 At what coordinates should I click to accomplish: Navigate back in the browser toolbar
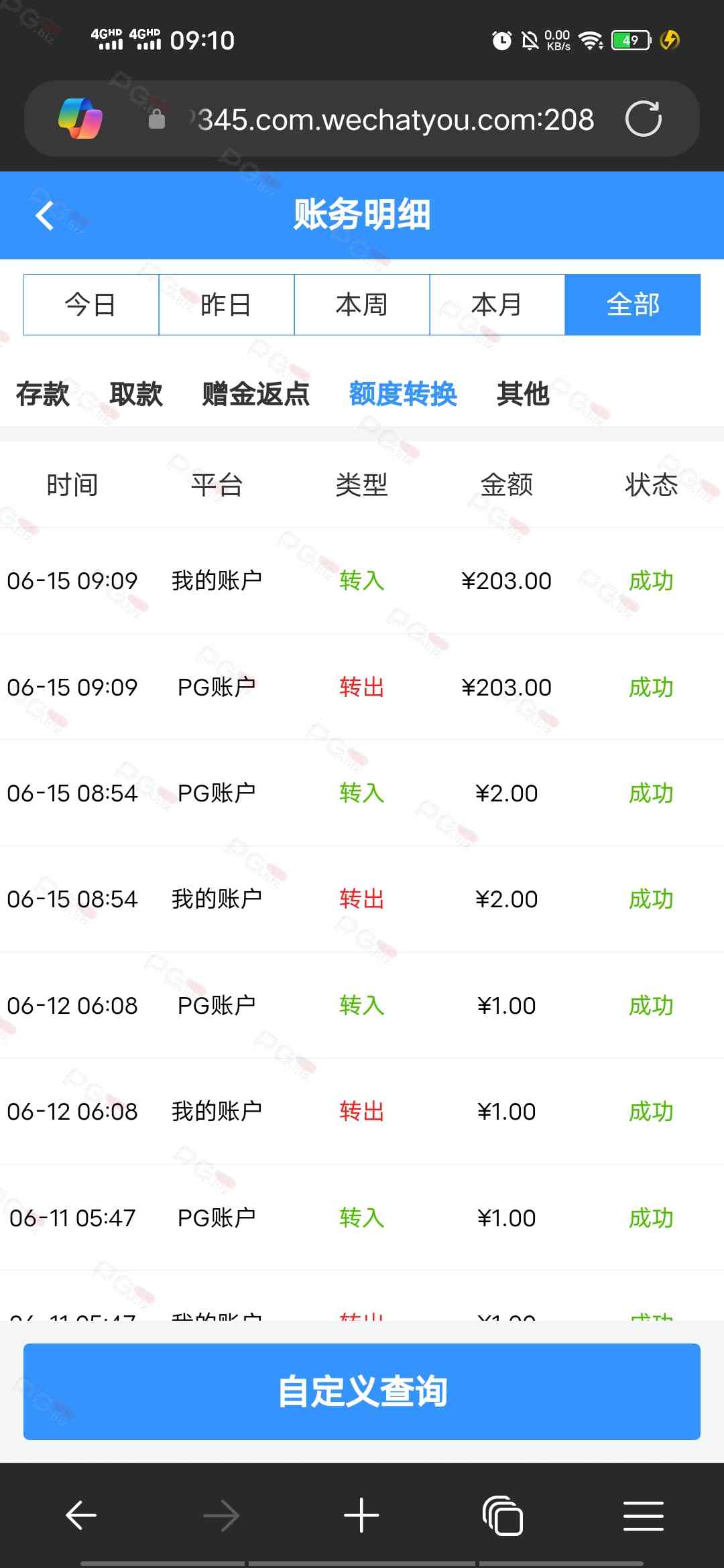pos(81,1516)
